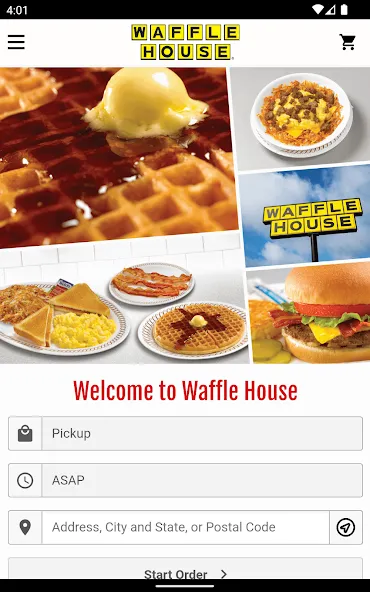The image size is (370, 592).
Task: Tap the Start Order button
Action: (185, 571)
